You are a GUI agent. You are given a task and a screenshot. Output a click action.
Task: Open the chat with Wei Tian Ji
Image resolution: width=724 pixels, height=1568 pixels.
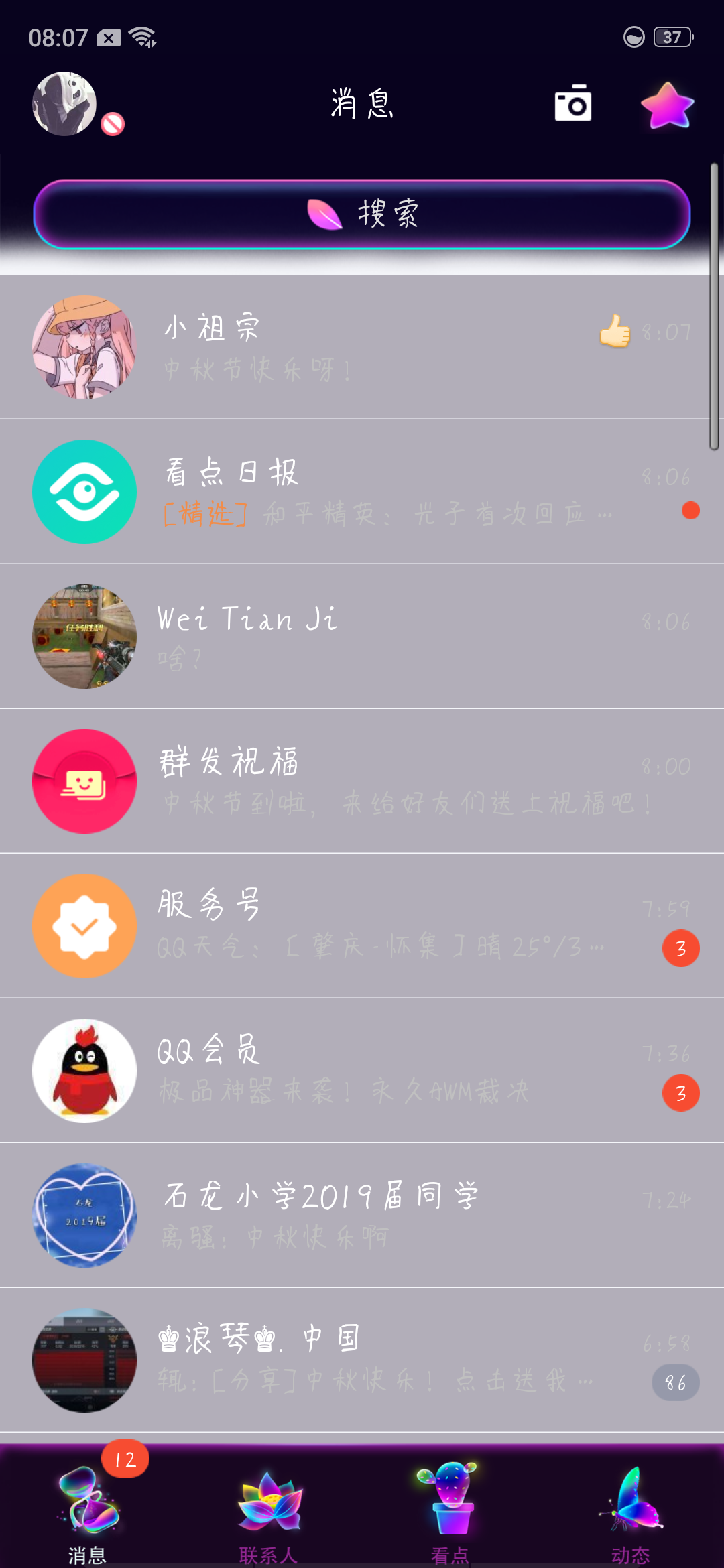pyautogui.click(x=362, y=637)
